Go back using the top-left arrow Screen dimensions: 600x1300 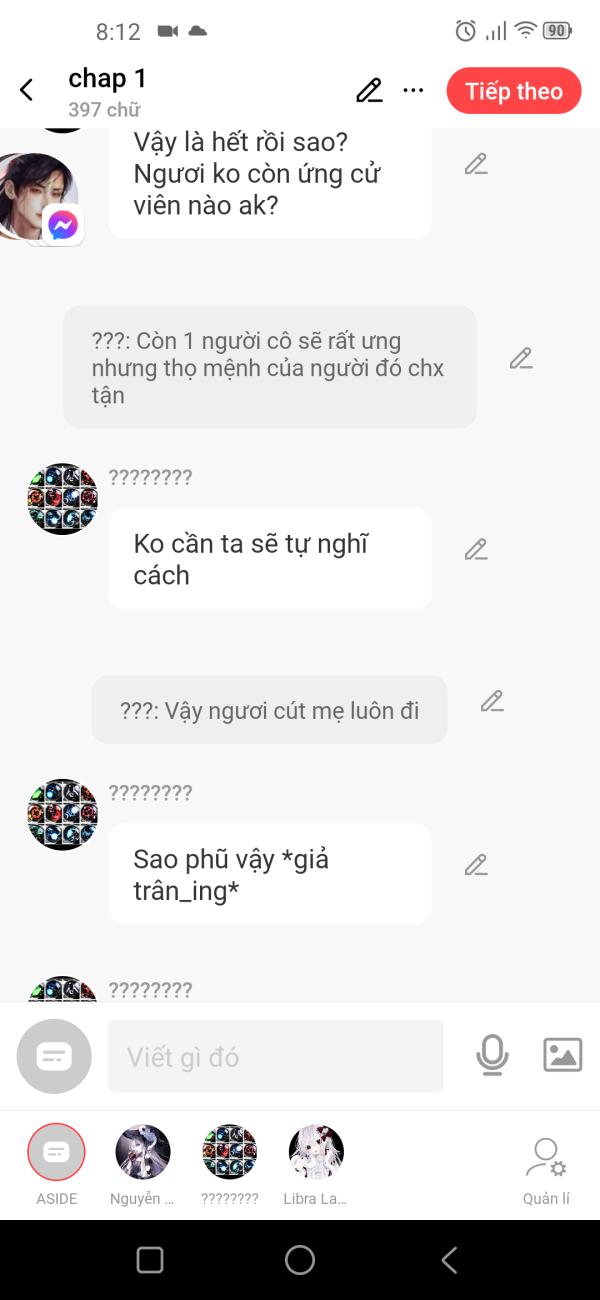click(x=26, y=90)
